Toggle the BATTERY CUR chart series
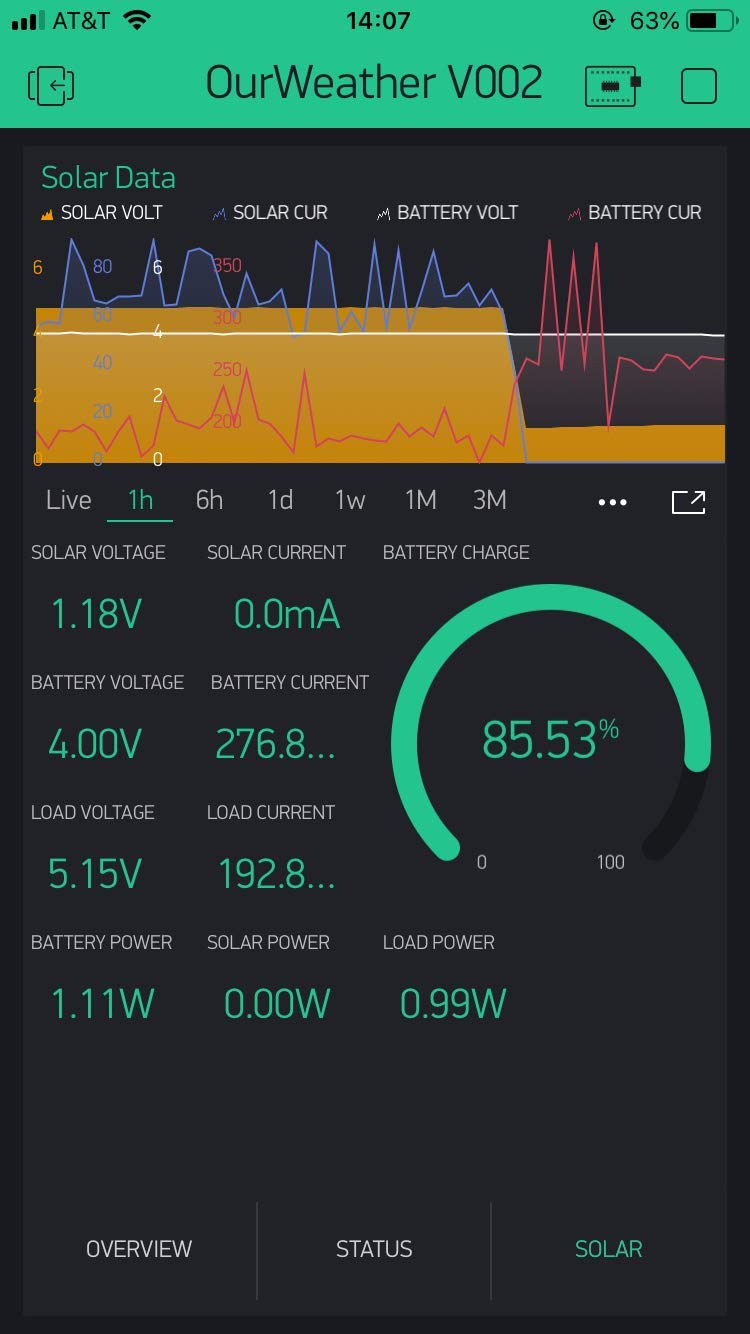Image resolution: width=750 pixels, height=1334 pixels. click(x=634, y=212)
